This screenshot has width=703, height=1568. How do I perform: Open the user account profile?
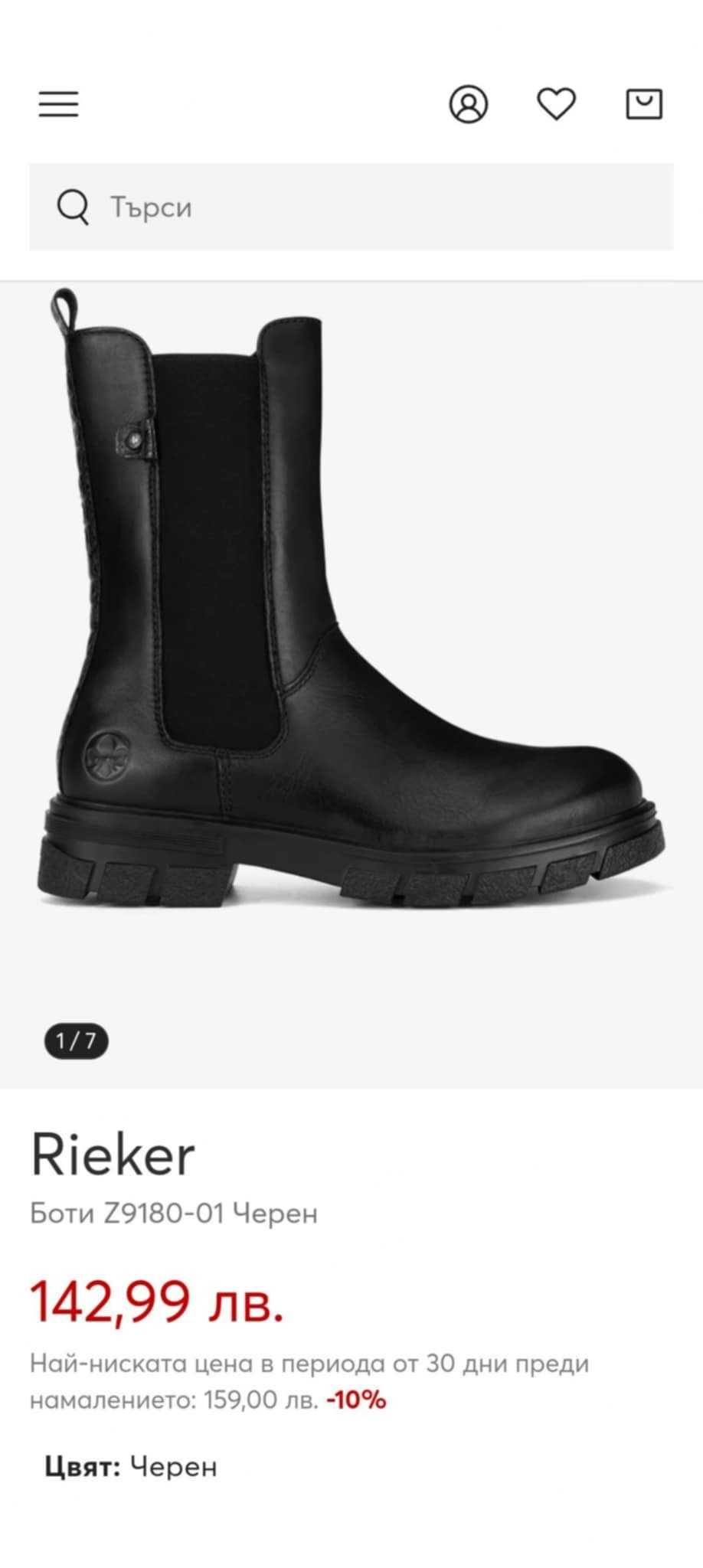[468, 104]
